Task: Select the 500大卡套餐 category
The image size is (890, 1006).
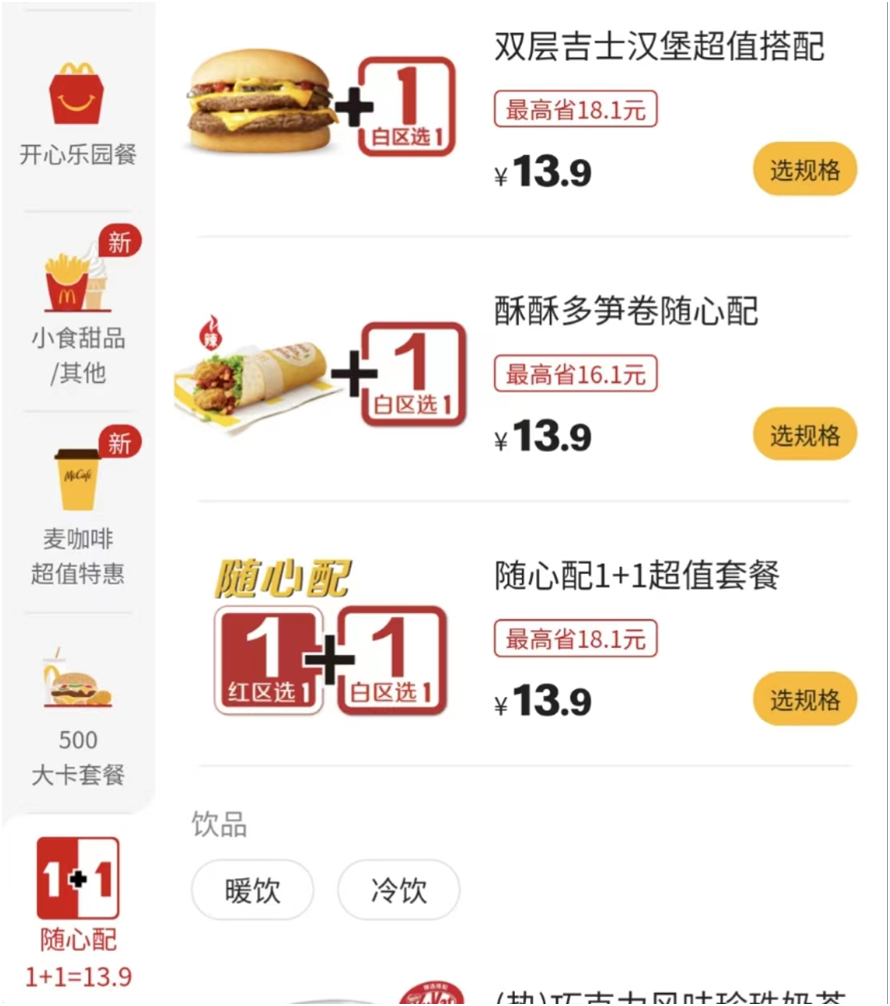Action: pos(77,712)
